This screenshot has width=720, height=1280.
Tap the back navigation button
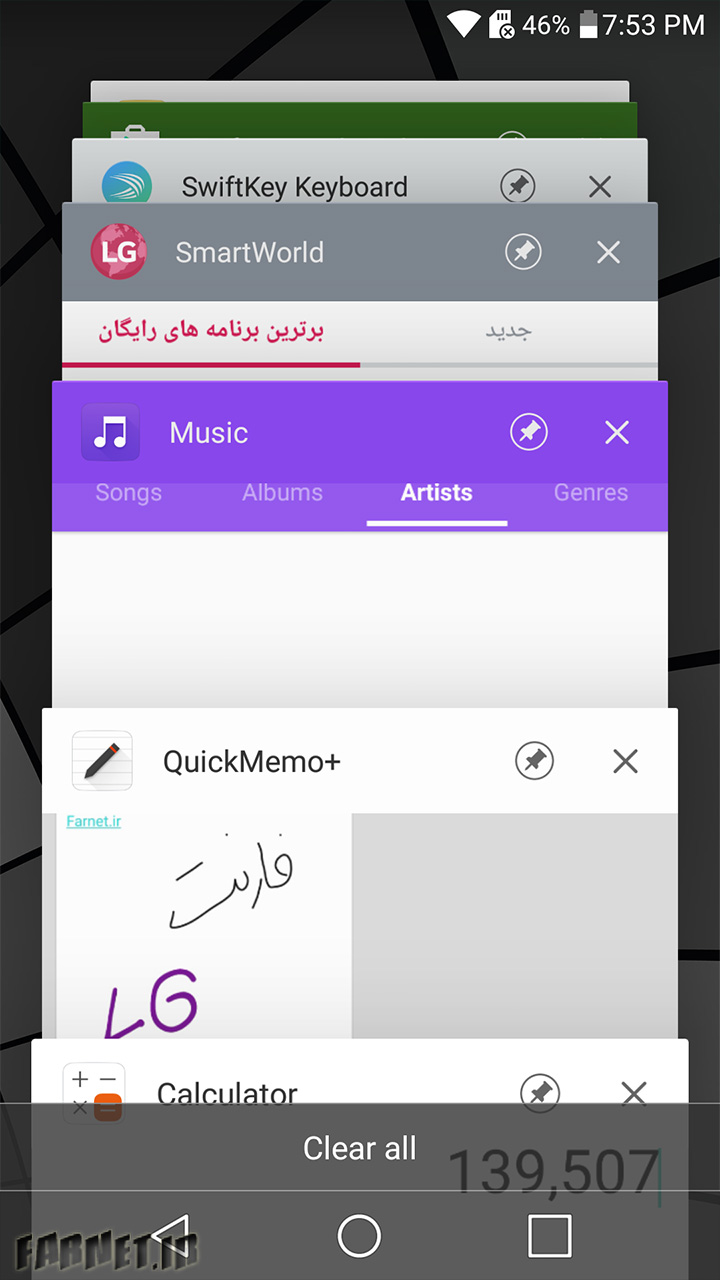(x=171, y=1236)
